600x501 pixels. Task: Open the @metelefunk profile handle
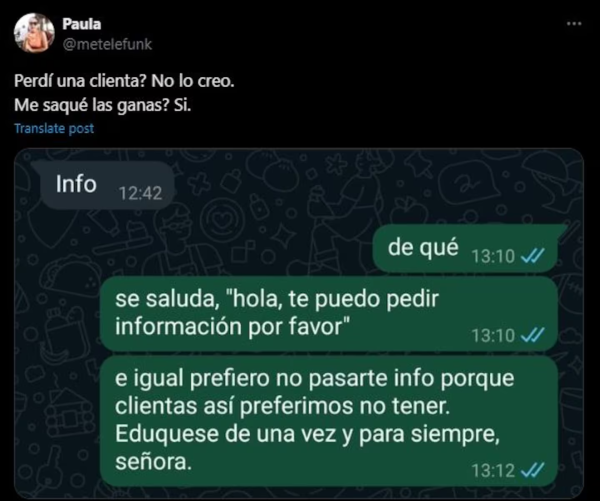[x=107, y=43]
